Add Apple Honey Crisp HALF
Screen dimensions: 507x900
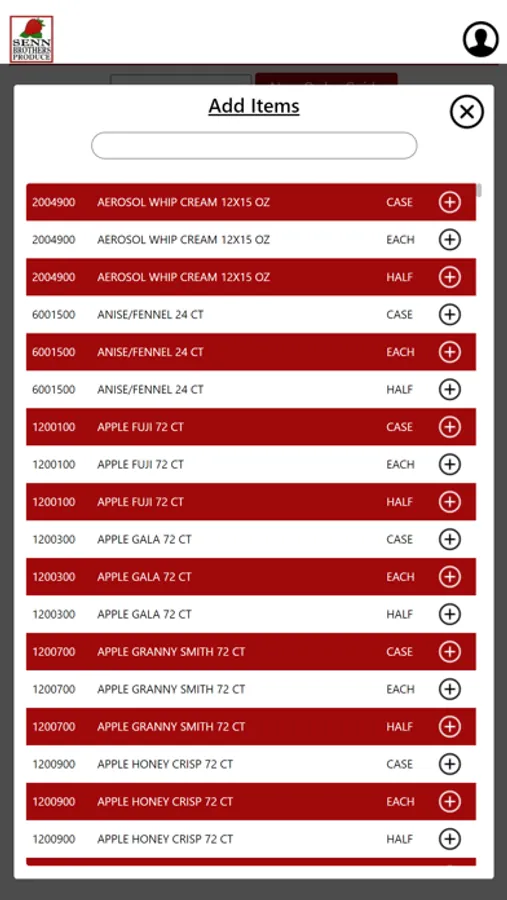coord(450,839)
